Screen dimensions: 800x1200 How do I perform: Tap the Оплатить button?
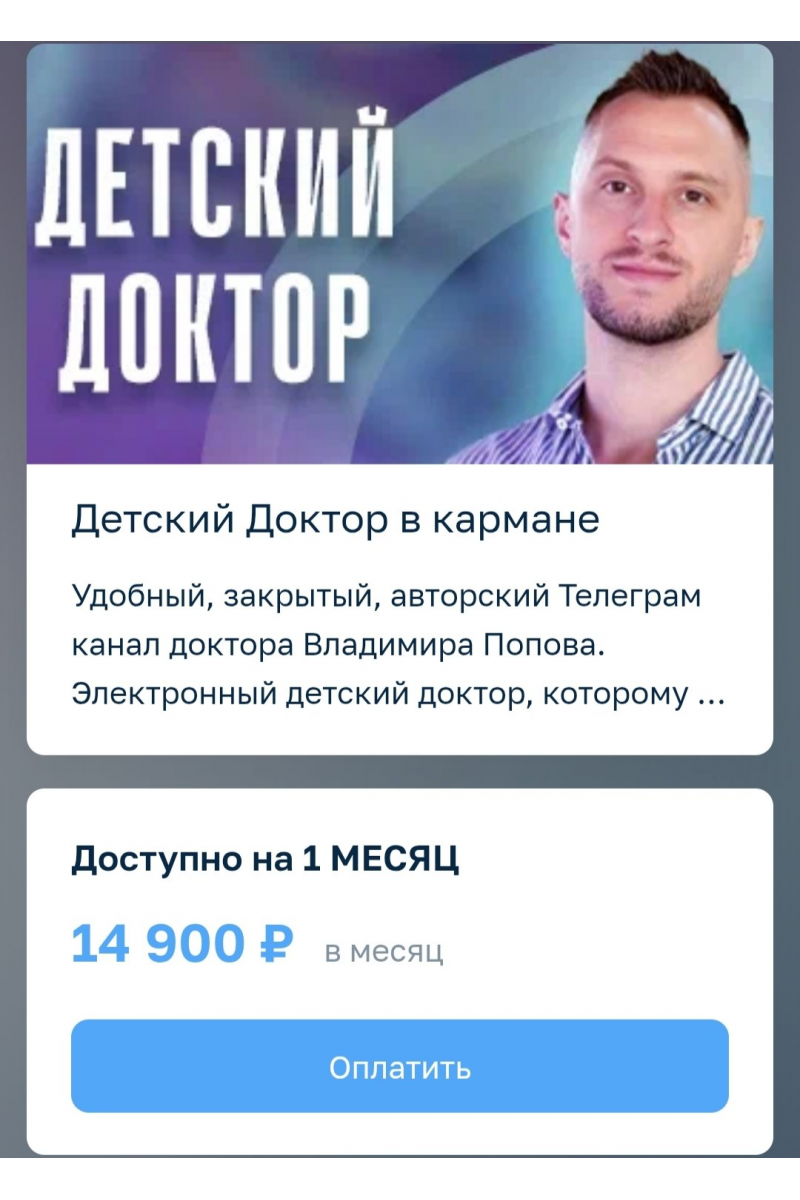pyautogui.click(x=399, y=1066)
